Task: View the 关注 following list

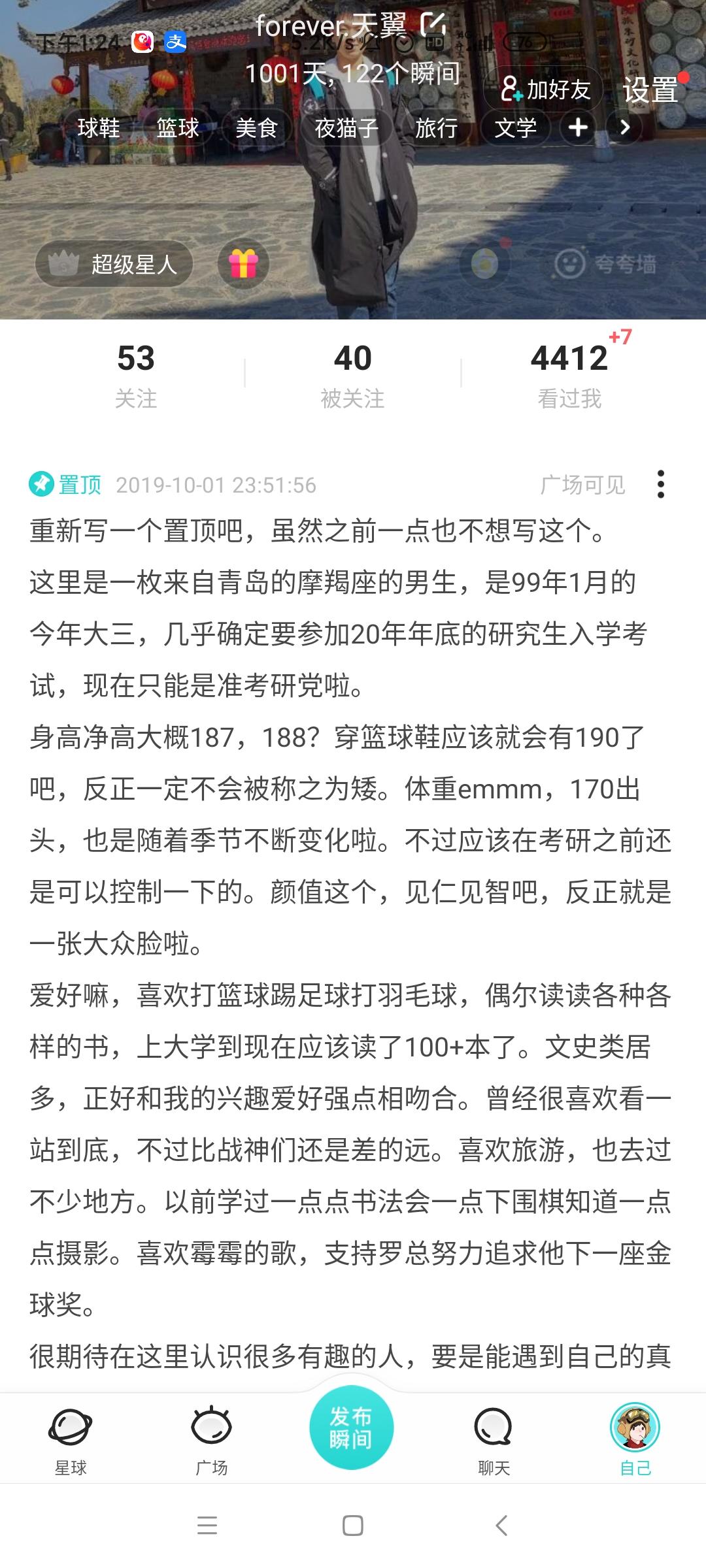Action: (x=136, y=376)
